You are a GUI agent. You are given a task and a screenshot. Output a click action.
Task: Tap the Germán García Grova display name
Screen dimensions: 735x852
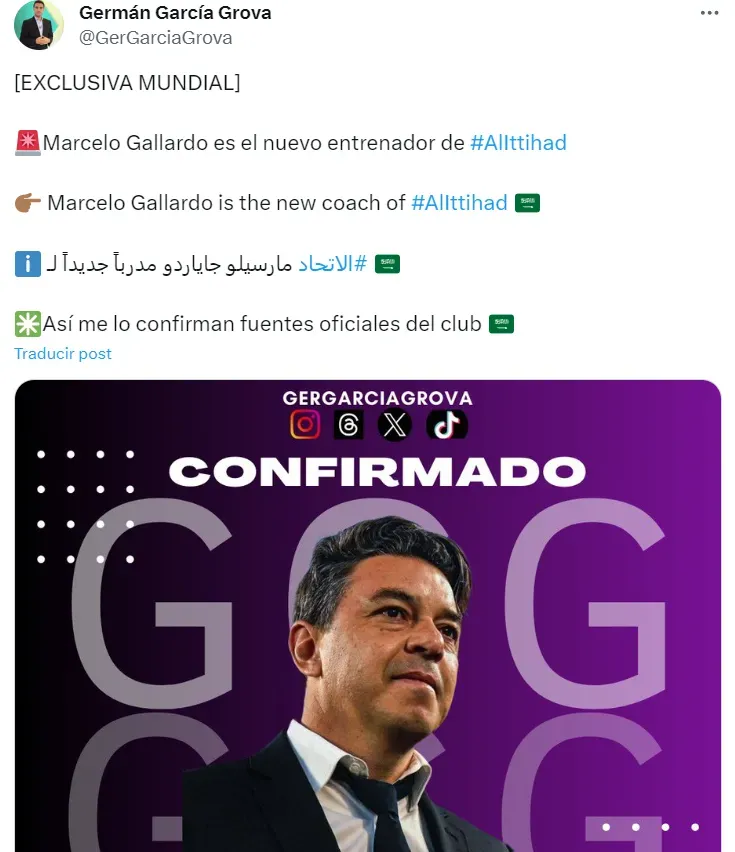click(174, 13)
